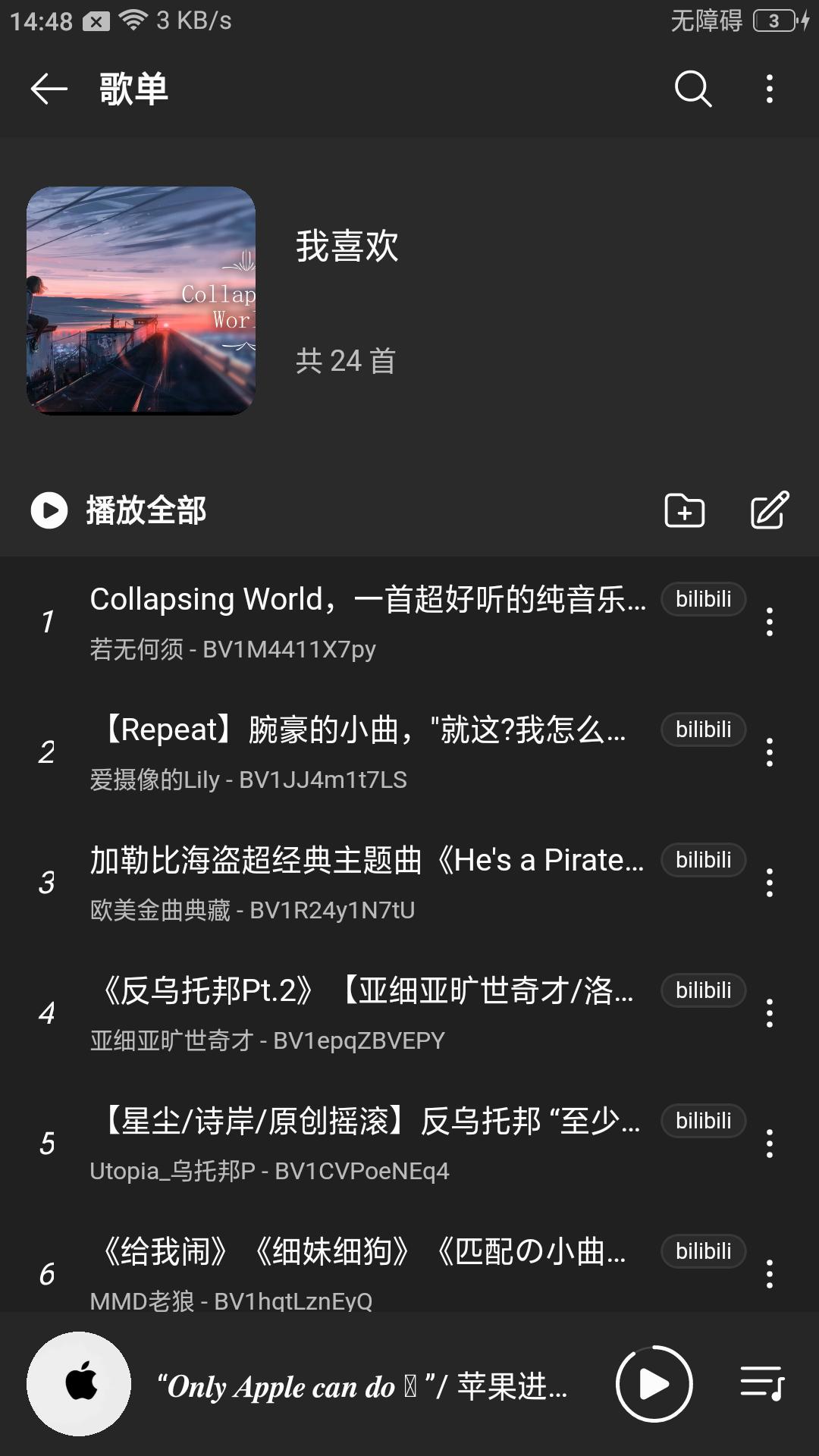Viewport: 819px width, 1456px height.
Task: Play the 【星尘/诗岸/原创摇滚】 song
Action: click(364, 1144)
